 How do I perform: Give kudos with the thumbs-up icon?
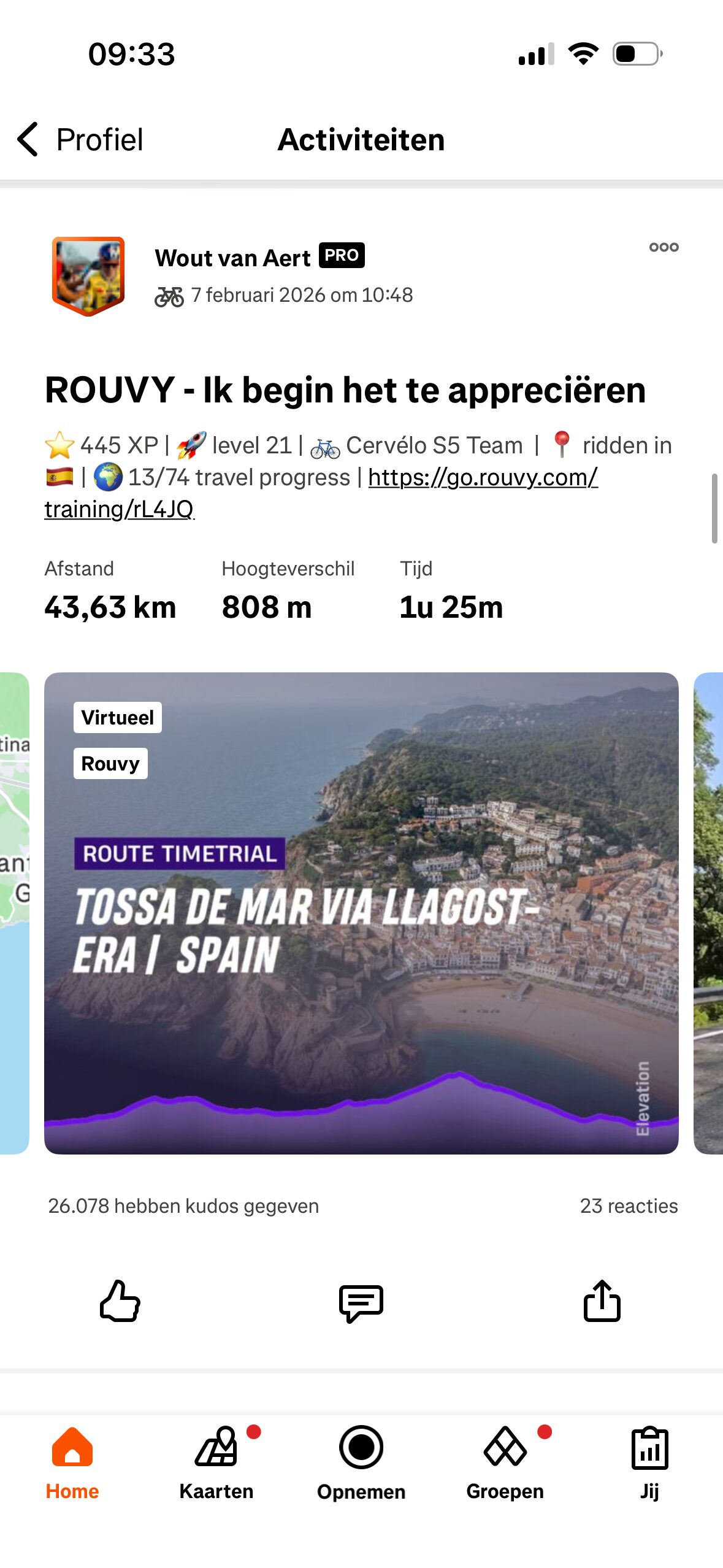point(120,1301)
